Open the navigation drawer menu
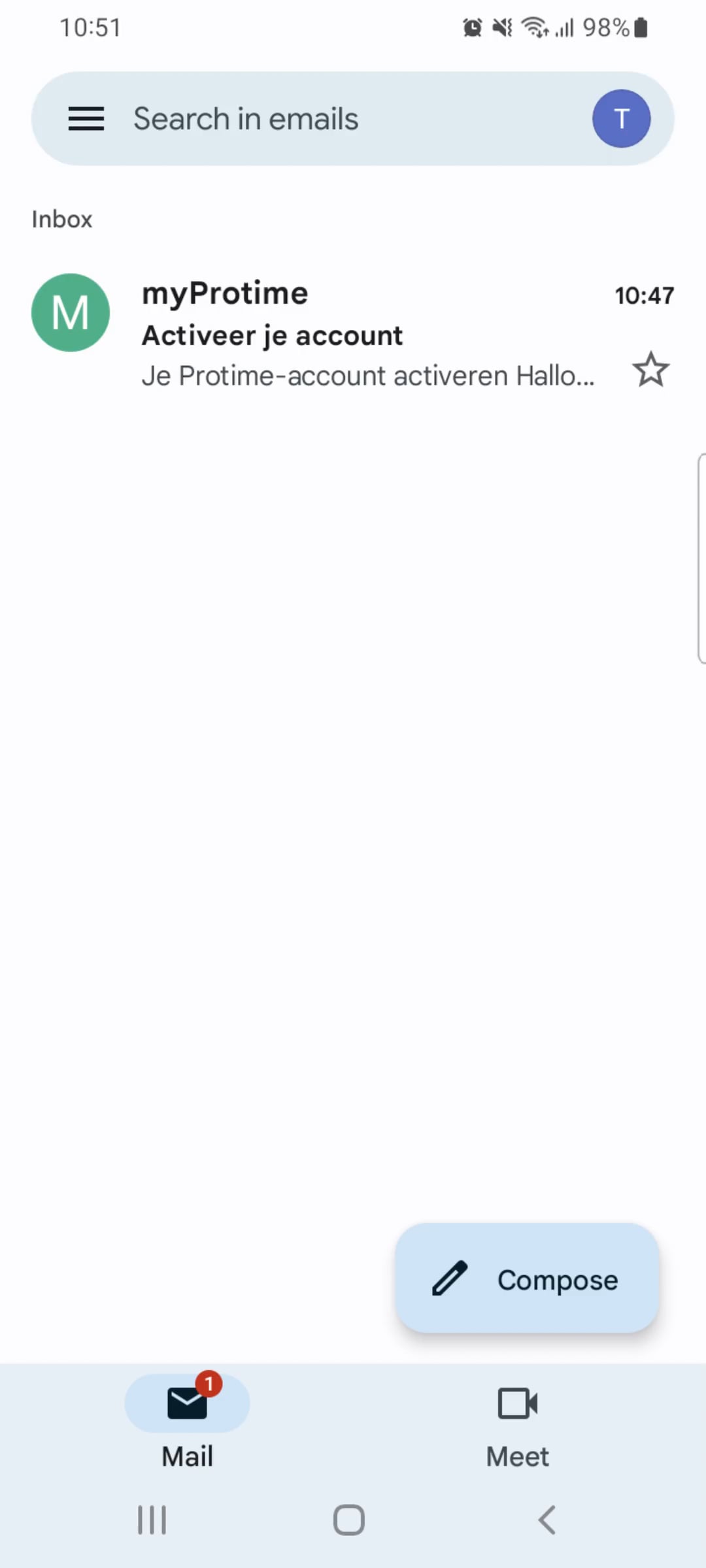Image resolution: width=706 pixels, height=1568 pixels. tap(86, 119)
